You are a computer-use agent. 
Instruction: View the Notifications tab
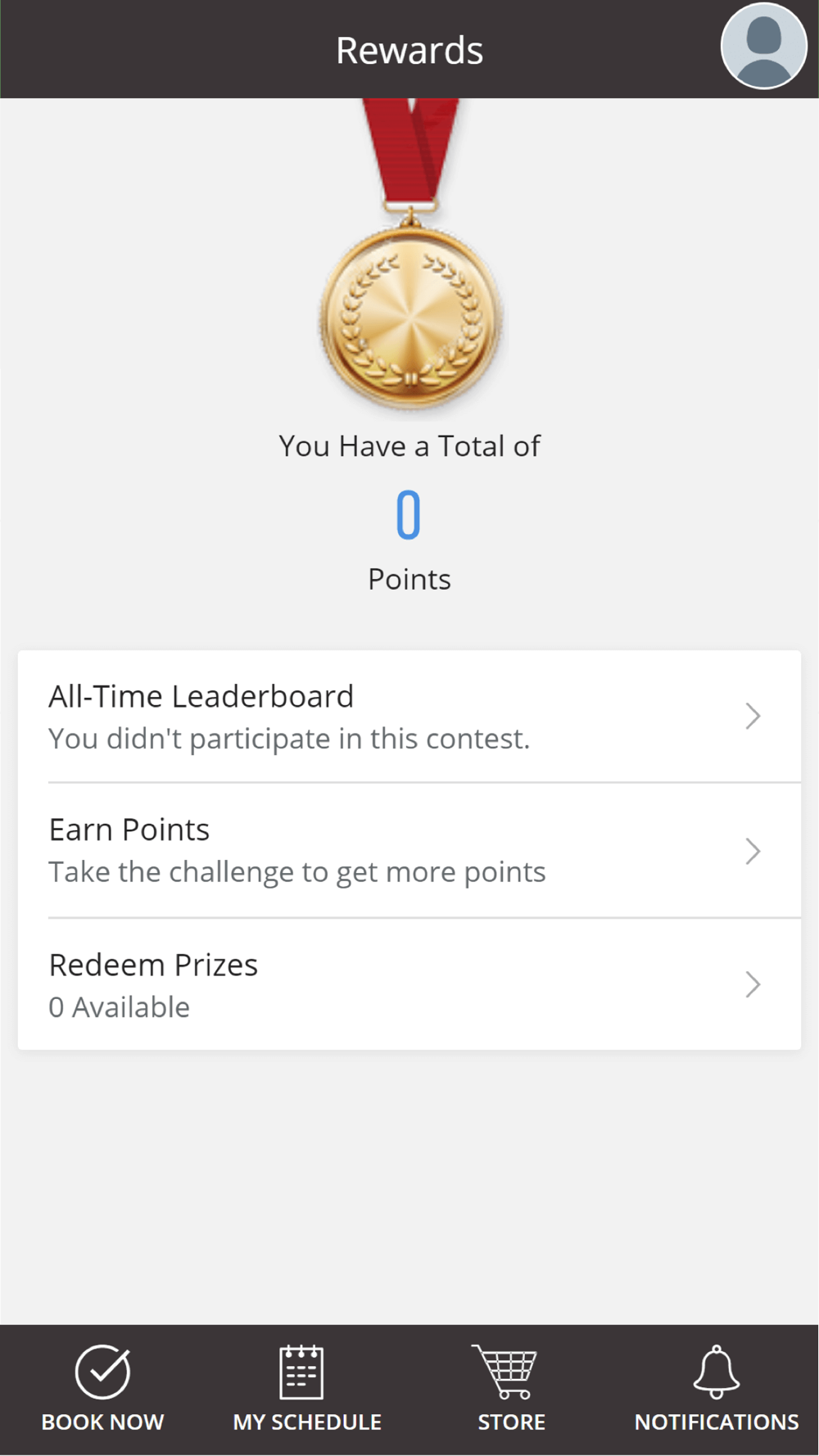pyautogui.click(x=717, y=1390)
